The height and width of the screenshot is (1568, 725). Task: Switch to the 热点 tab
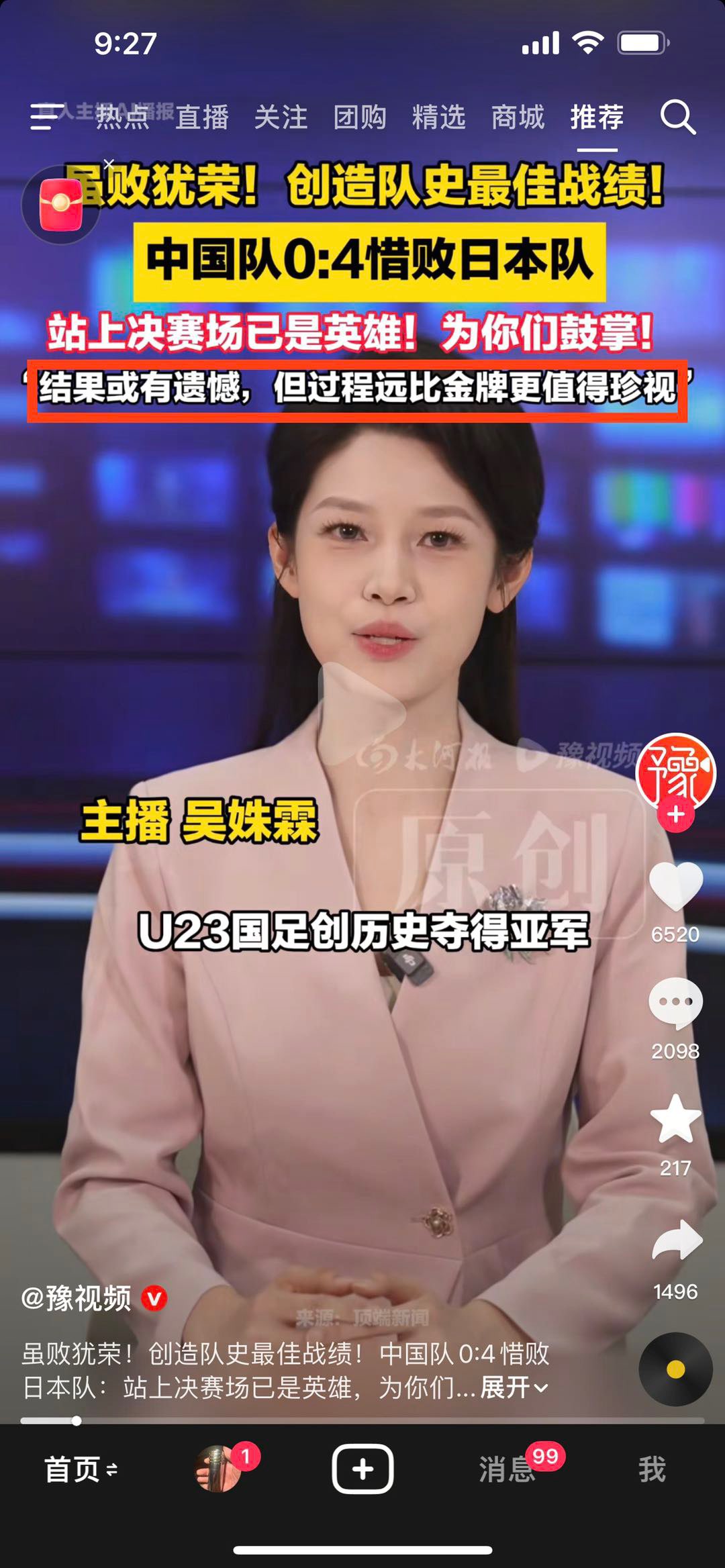point(122,117)
